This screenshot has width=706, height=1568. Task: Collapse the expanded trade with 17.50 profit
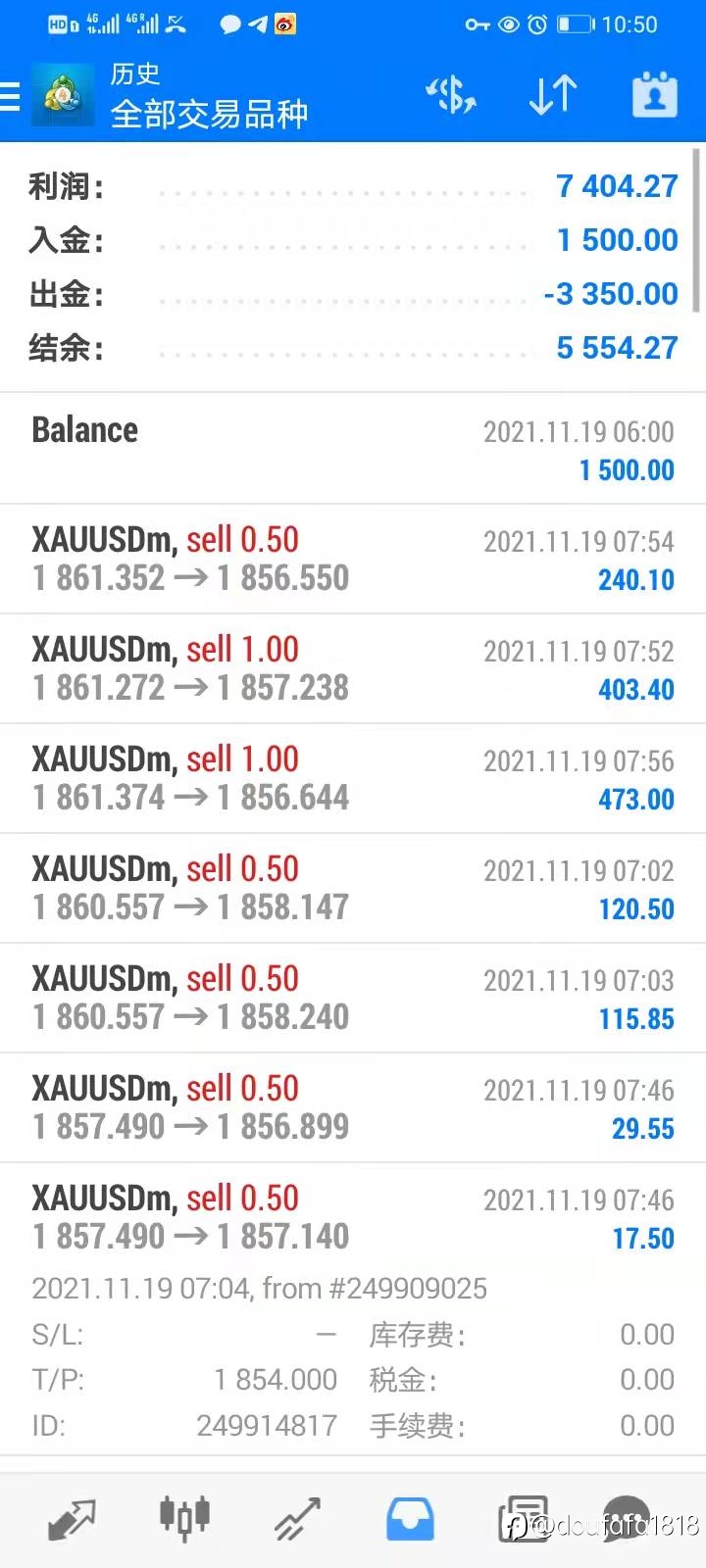click(x=353, y=1217)
